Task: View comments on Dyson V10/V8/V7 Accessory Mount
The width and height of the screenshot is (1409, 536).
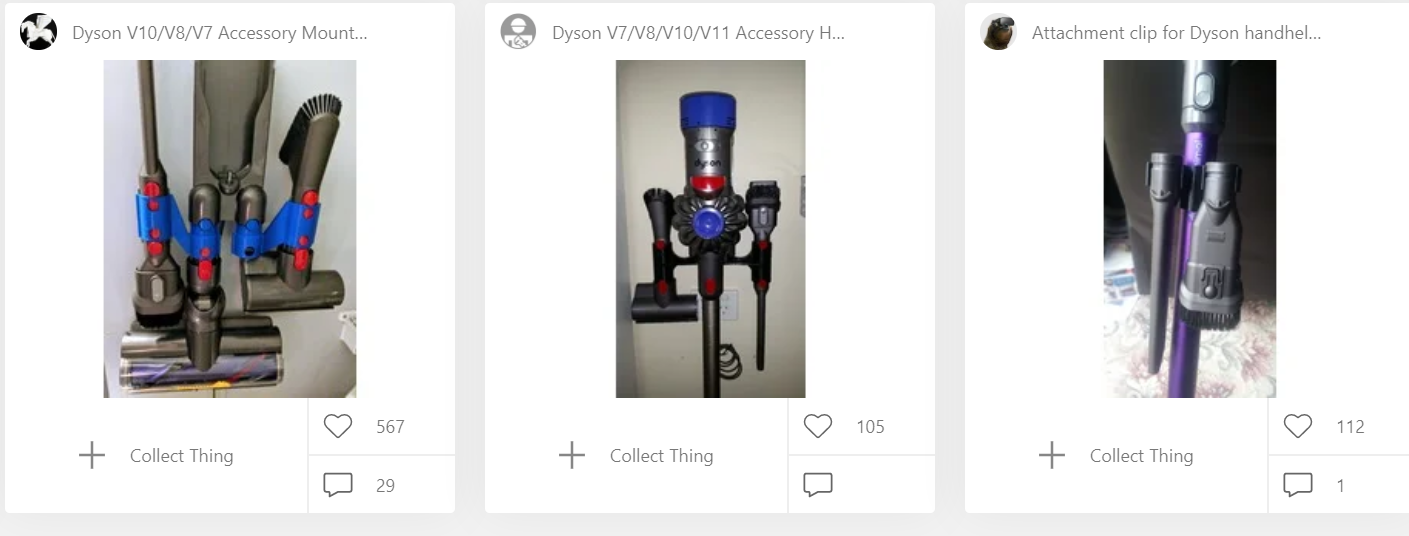Action: tap(339, 485)
